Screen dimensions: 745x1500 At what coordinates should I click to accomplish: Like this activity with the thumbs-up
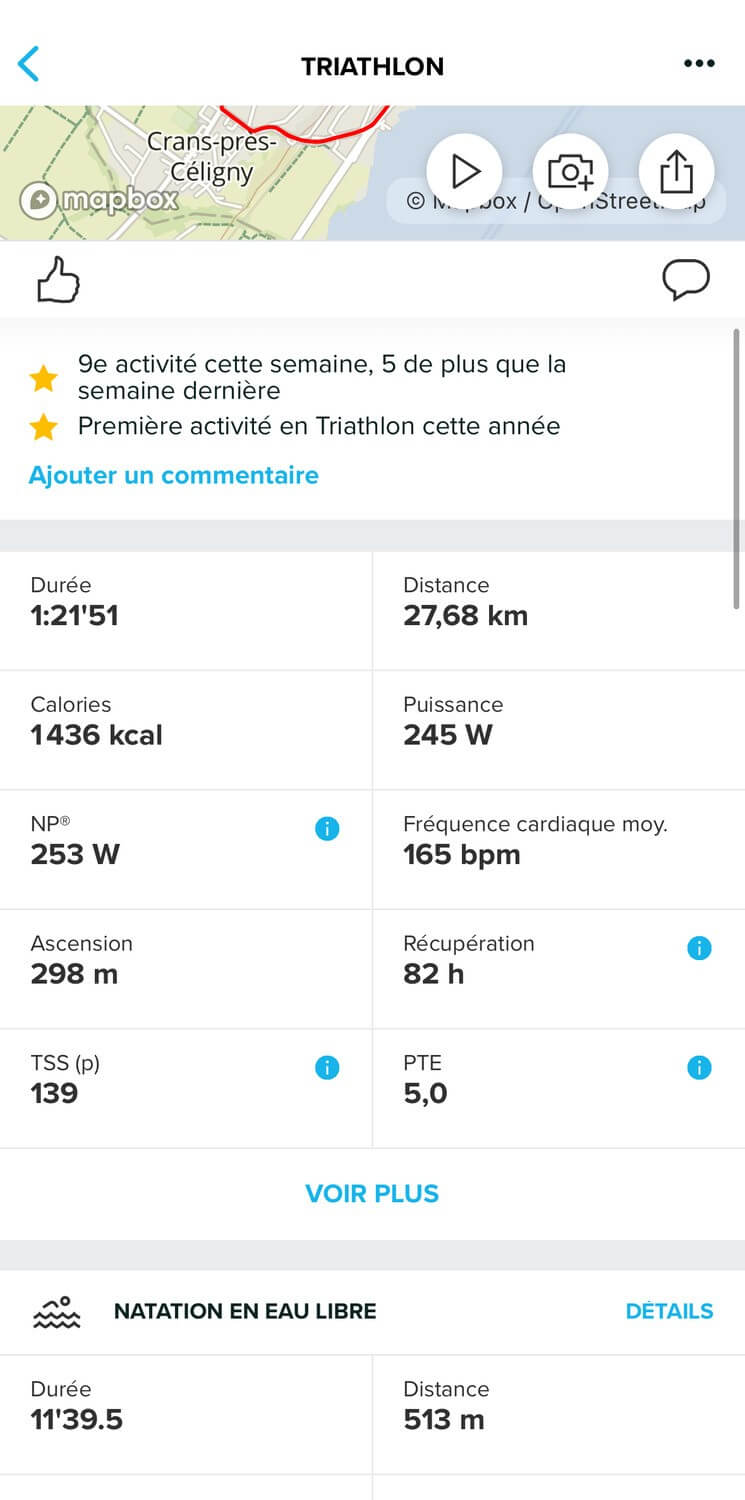pos(58,281)
